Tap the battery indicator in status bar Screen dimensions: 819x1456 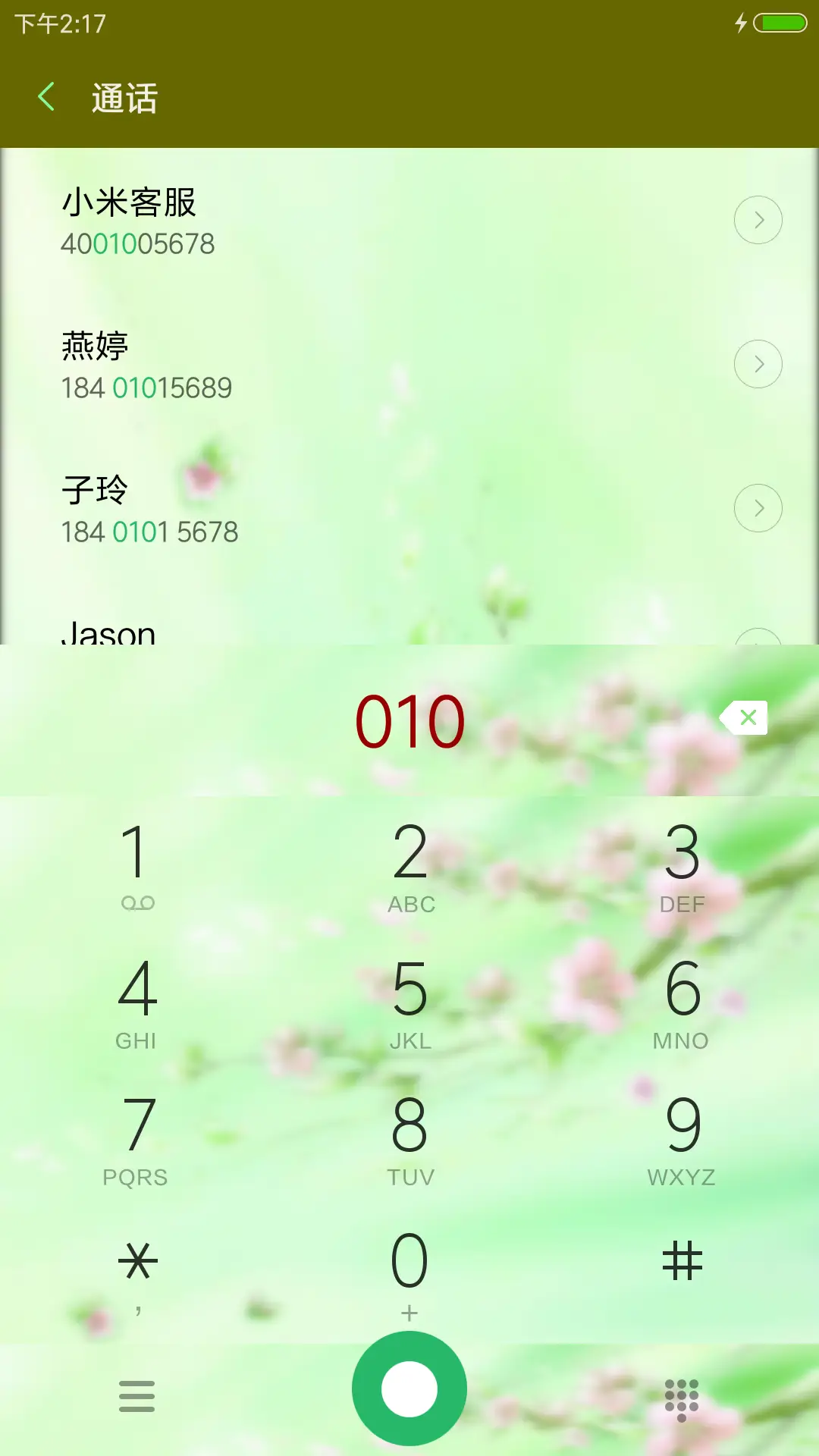[x=775, y=22]
